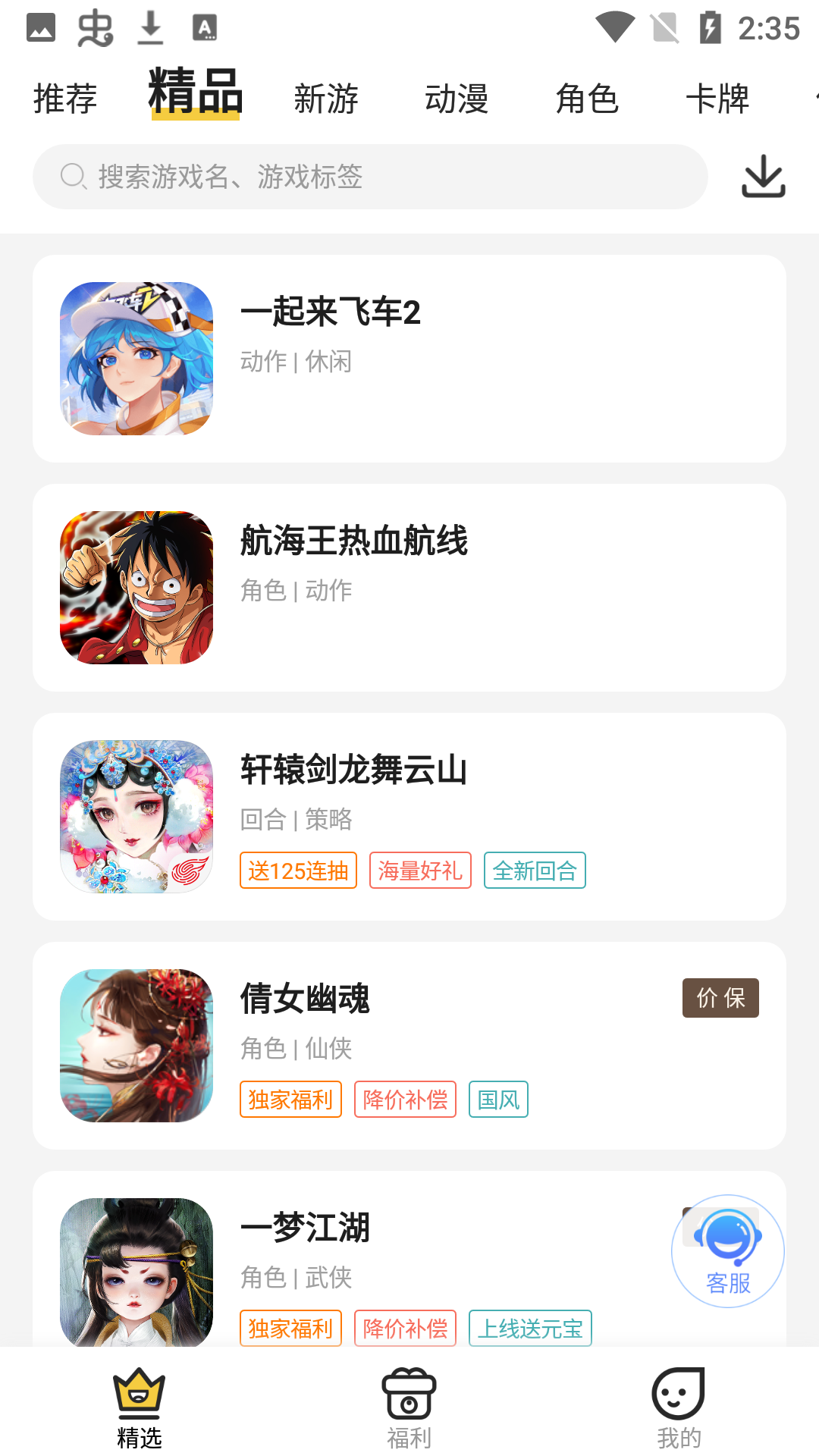Open the 卡牌 tab
The image size is (819, 1456).
click(718, 98)
